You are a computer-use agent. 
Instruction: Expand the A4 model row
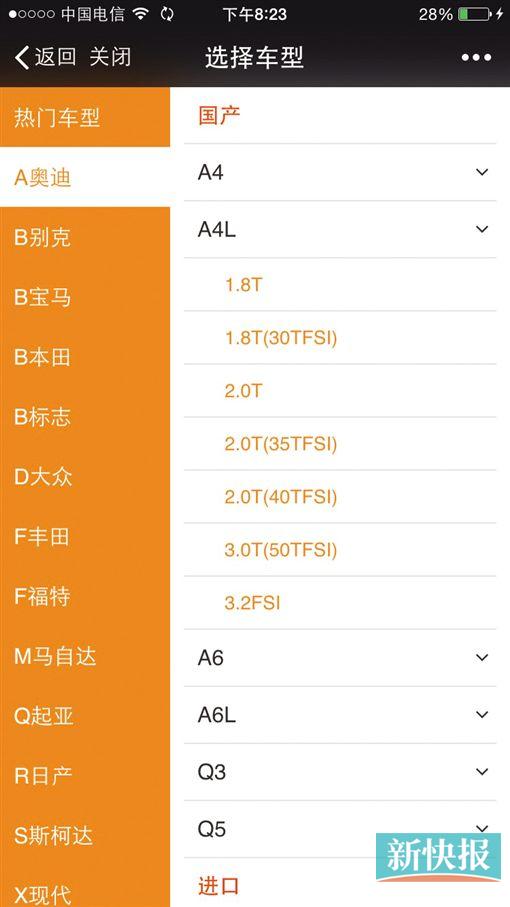(340, 172)
